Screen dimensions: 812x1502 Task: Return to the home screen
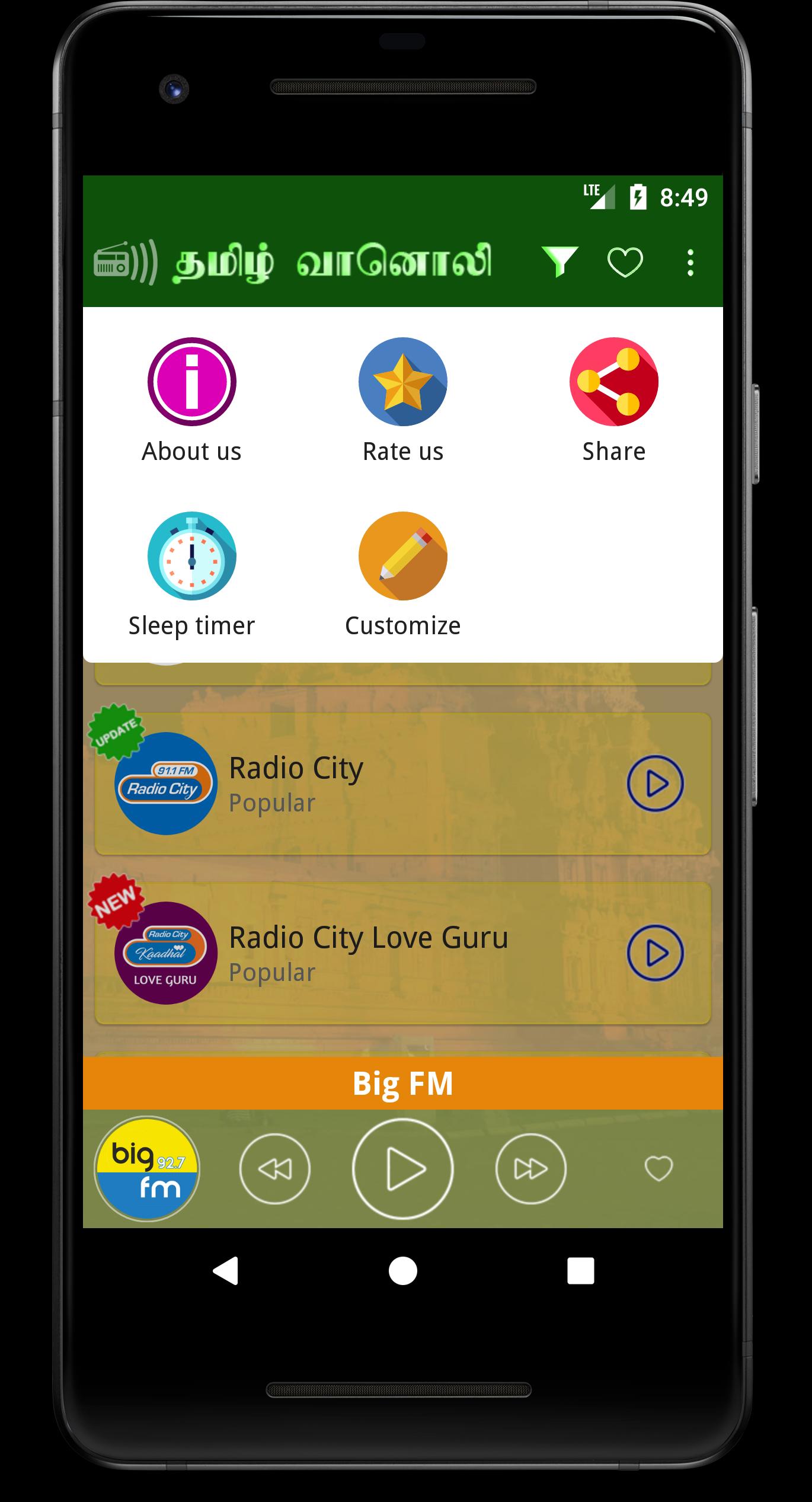coord(402,1271)
